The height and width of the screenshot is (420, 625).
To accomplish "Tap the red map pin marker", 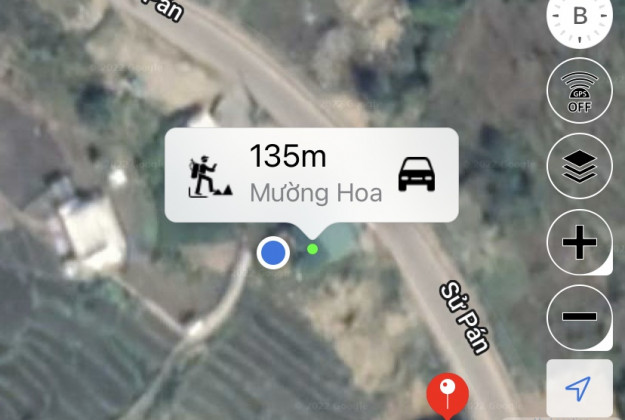I will point(447,394).
